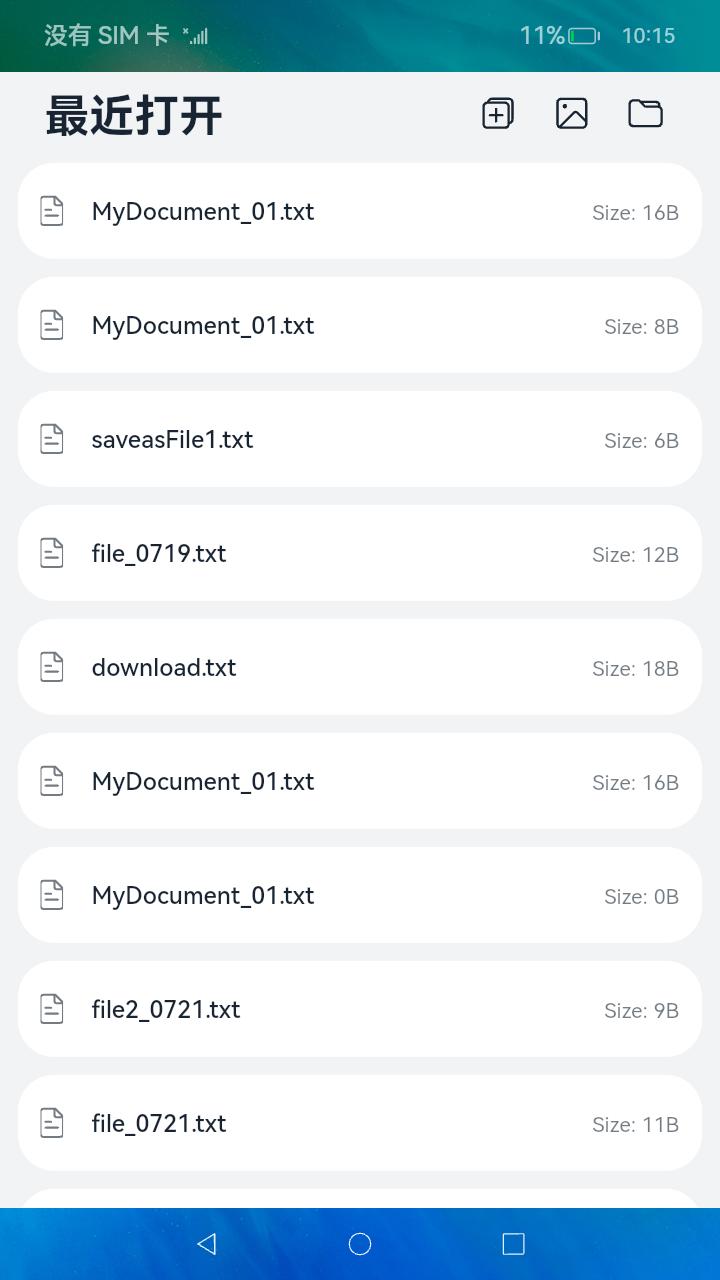The height and width of the screenshot is (1280, 720).
Task: Open MyDocument_01.txt sized 8B
Action: [360, 326]
